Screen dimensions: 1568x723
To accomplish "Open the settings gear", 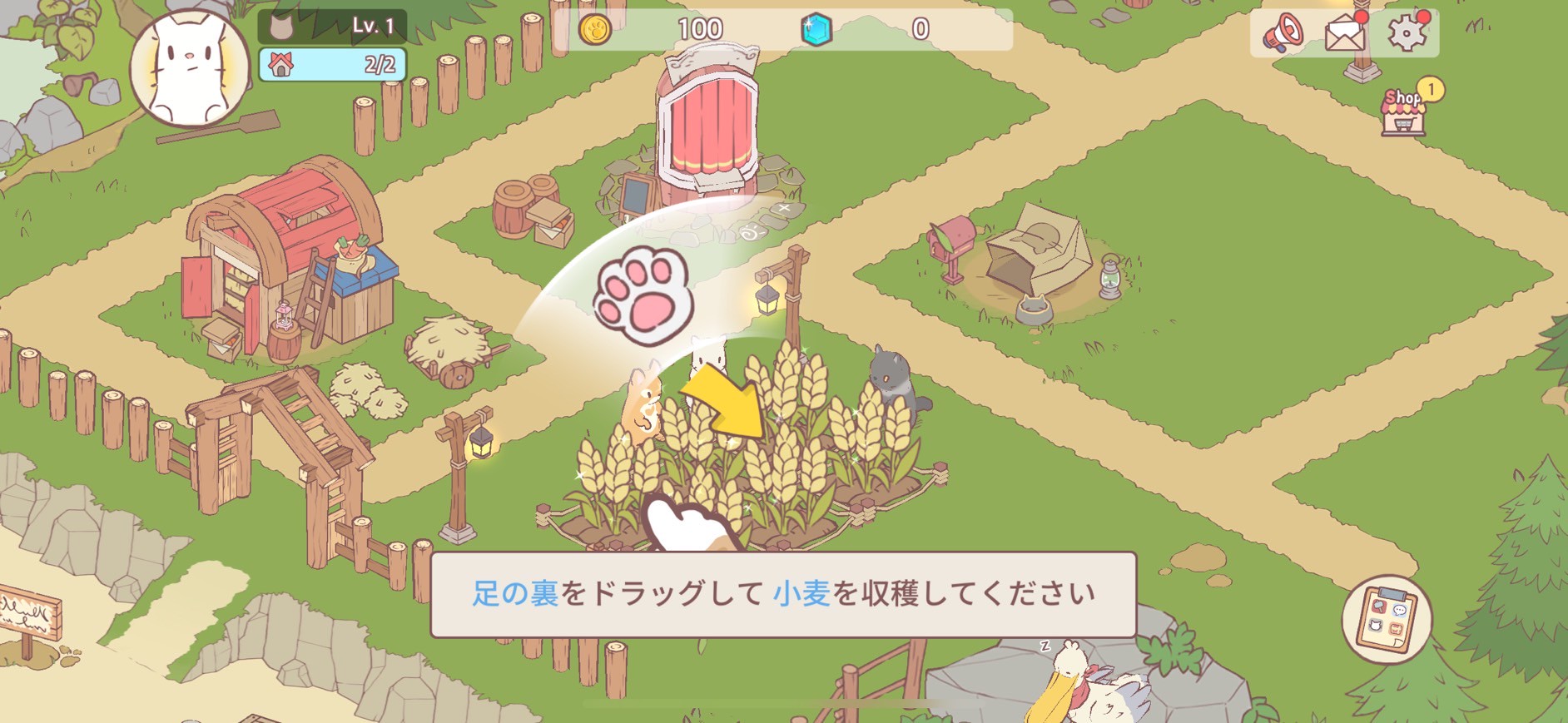I will [1406, 34].
